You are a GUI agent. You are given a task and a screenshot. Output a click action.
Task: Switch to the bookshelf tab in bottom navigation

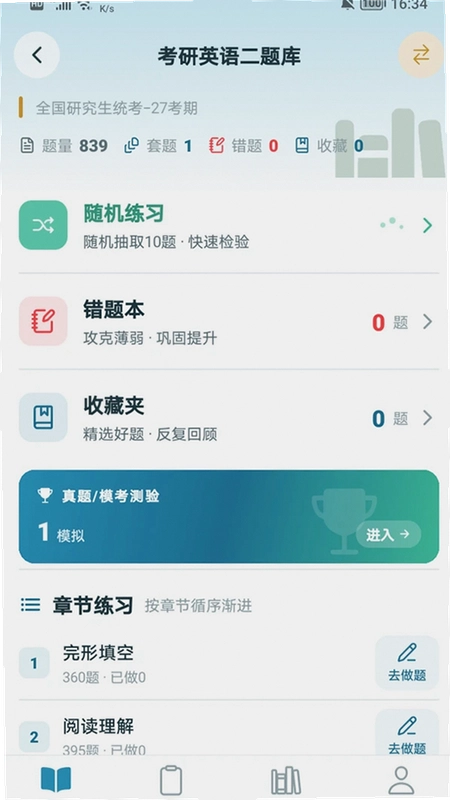click(286, 780)
